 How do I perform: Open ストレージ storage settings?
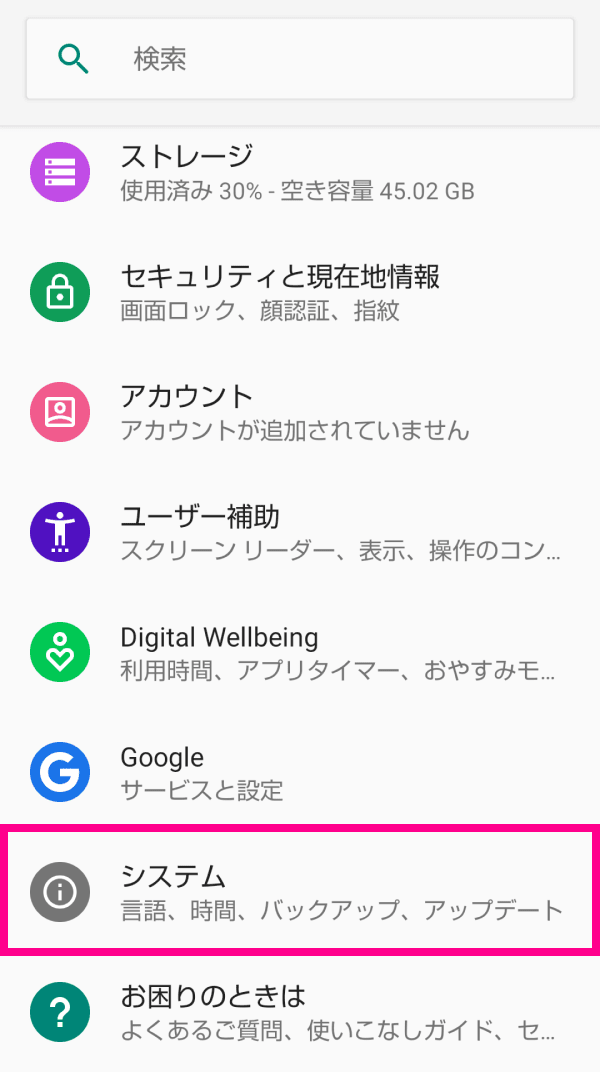300,172
